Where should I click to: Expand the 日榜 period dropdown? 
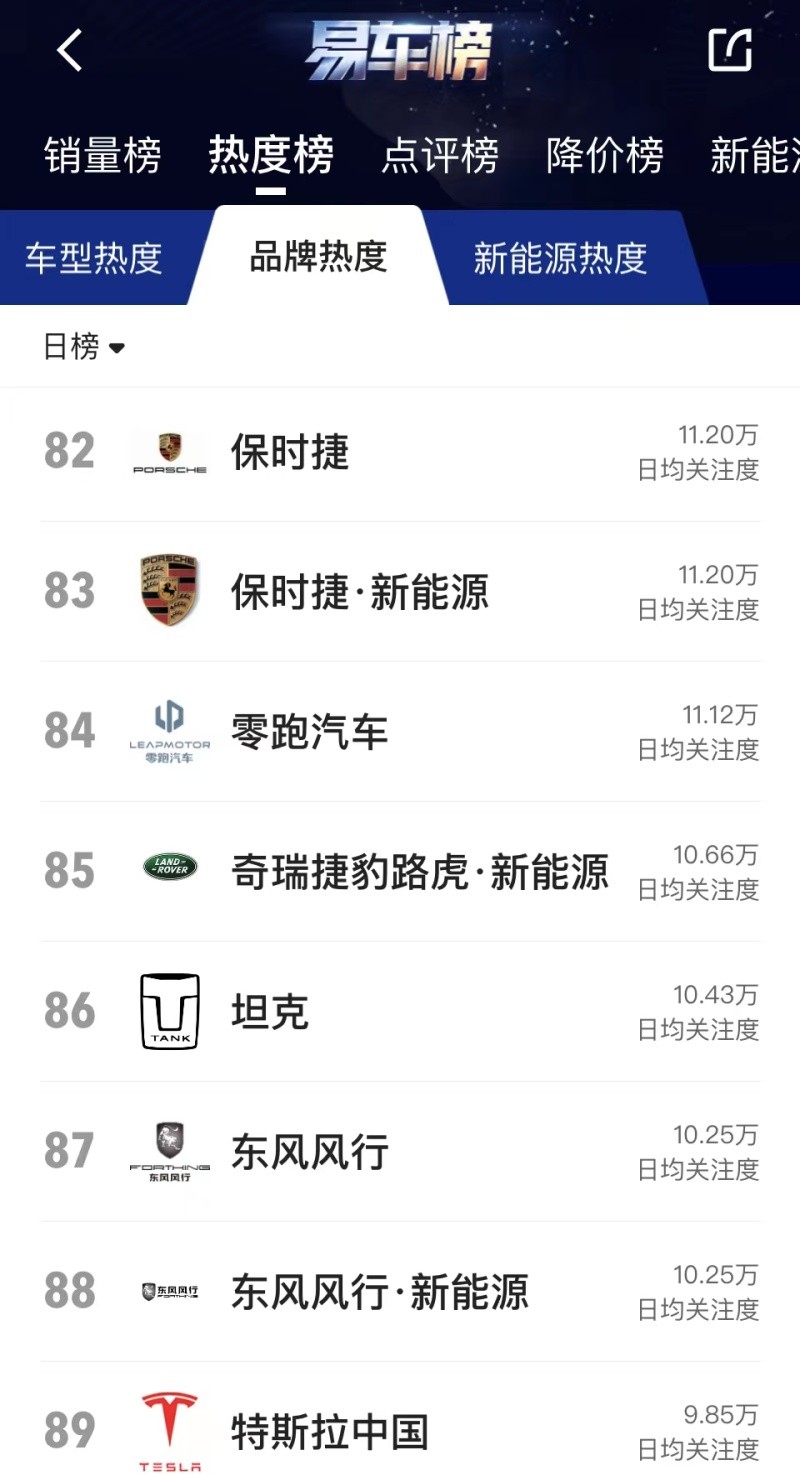click(x=84, y=347)
